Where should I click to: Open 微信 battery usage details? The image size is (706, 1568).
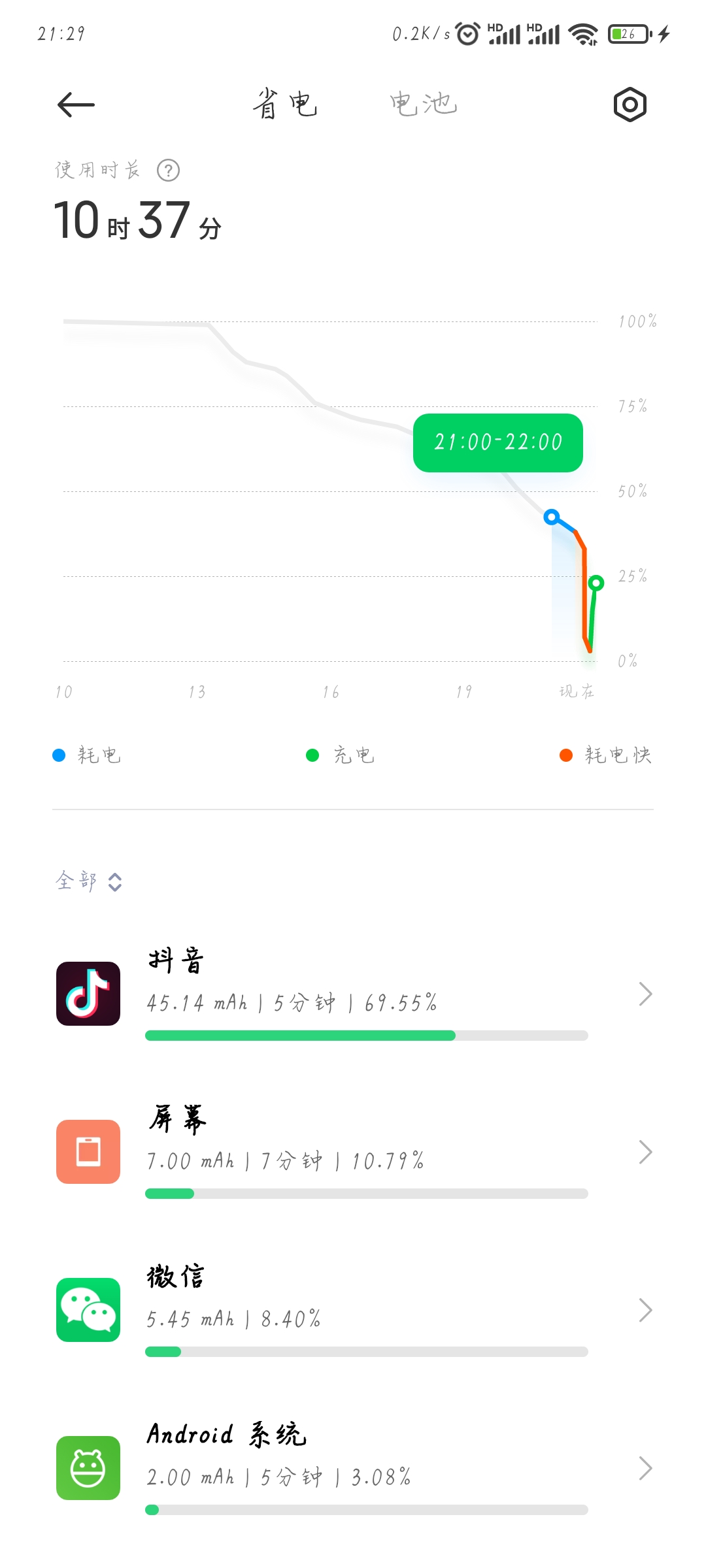[353, 1310]
